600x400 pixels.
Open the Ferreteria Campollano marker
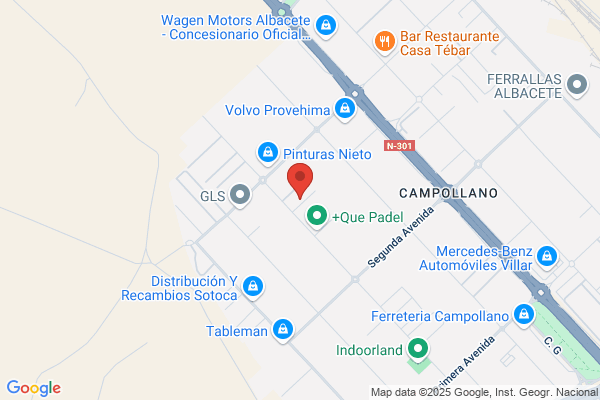[524, 315]
